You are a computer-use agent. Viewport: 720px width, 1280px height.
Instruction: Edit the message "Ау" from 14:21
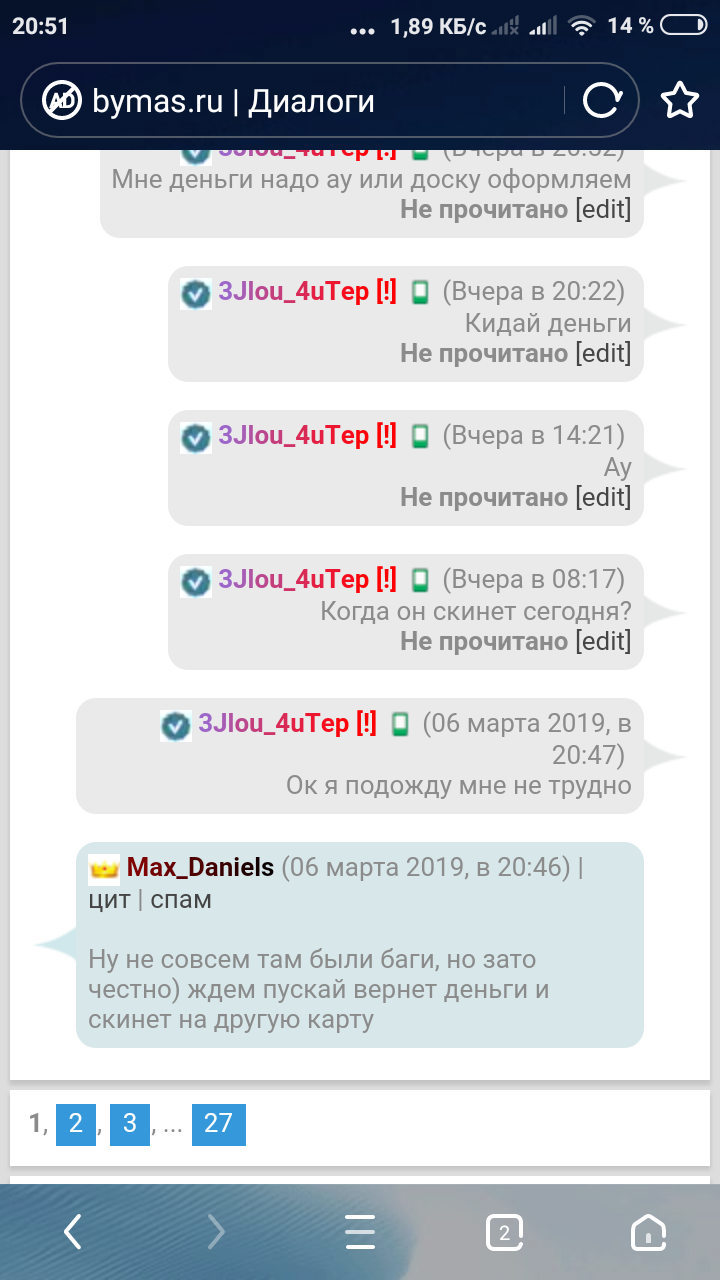(602, 497)
